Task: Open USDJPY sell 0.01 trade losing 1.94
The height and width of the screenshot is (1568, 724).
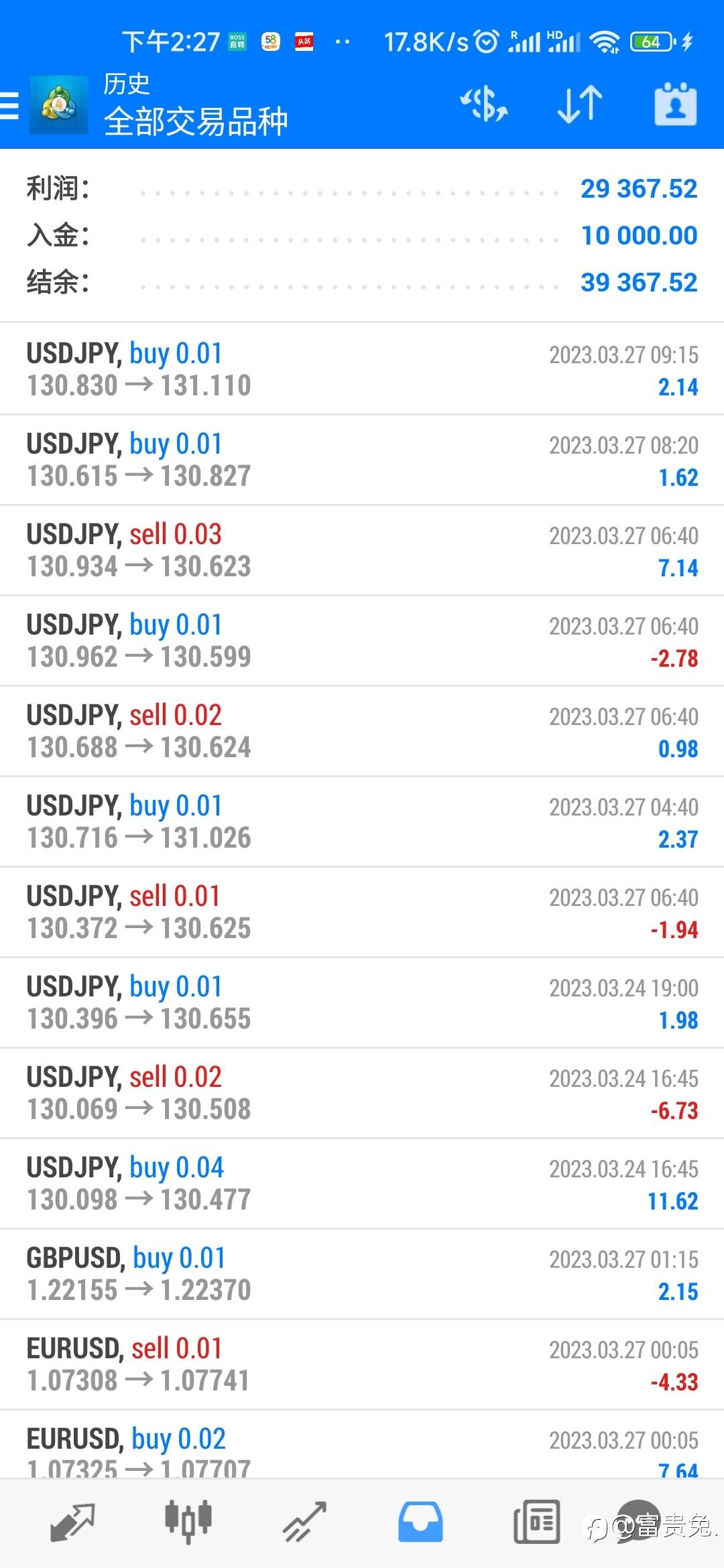Action: (362, 912)
